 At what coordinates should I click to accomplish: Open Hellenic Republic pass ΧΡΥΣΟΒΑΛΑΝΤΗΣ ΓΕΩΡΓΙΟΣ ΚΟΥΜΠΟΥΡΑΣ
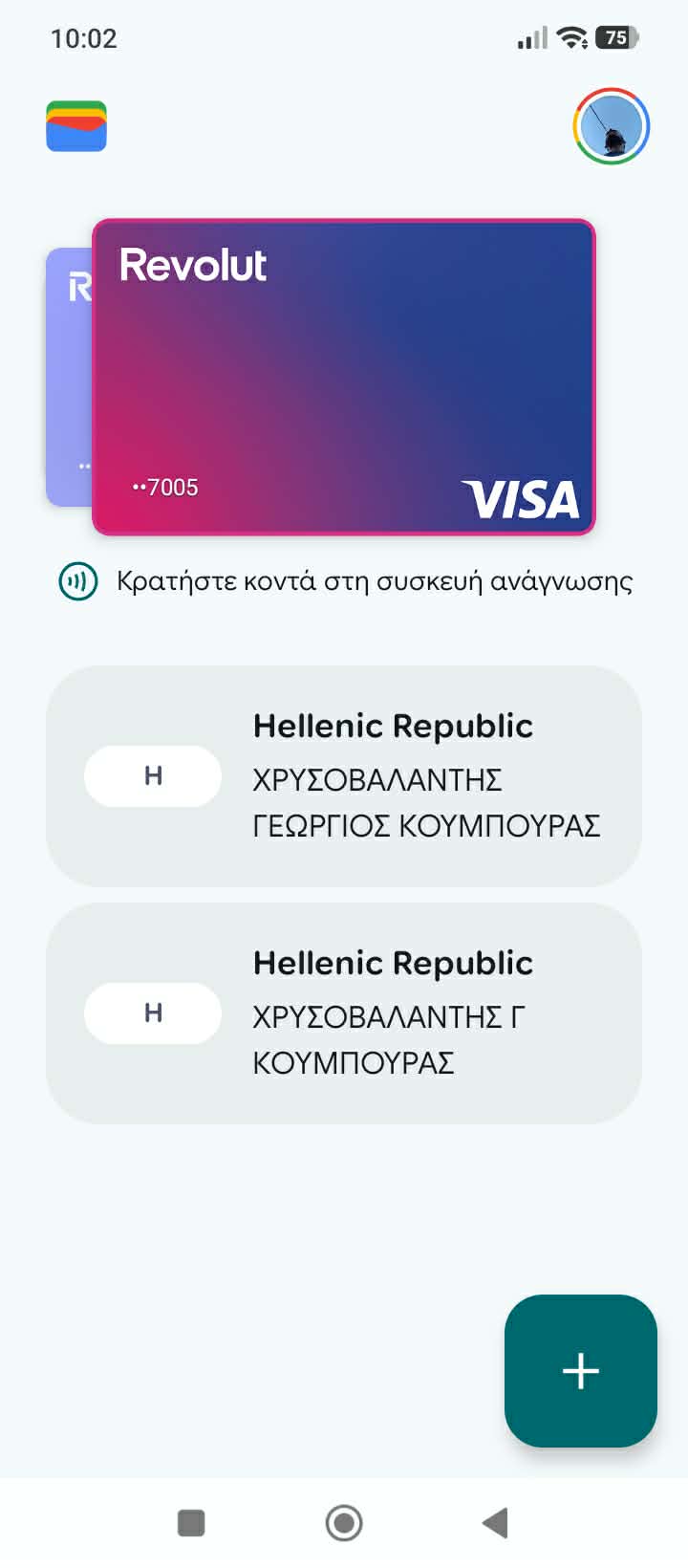click(x=344, y=776)
